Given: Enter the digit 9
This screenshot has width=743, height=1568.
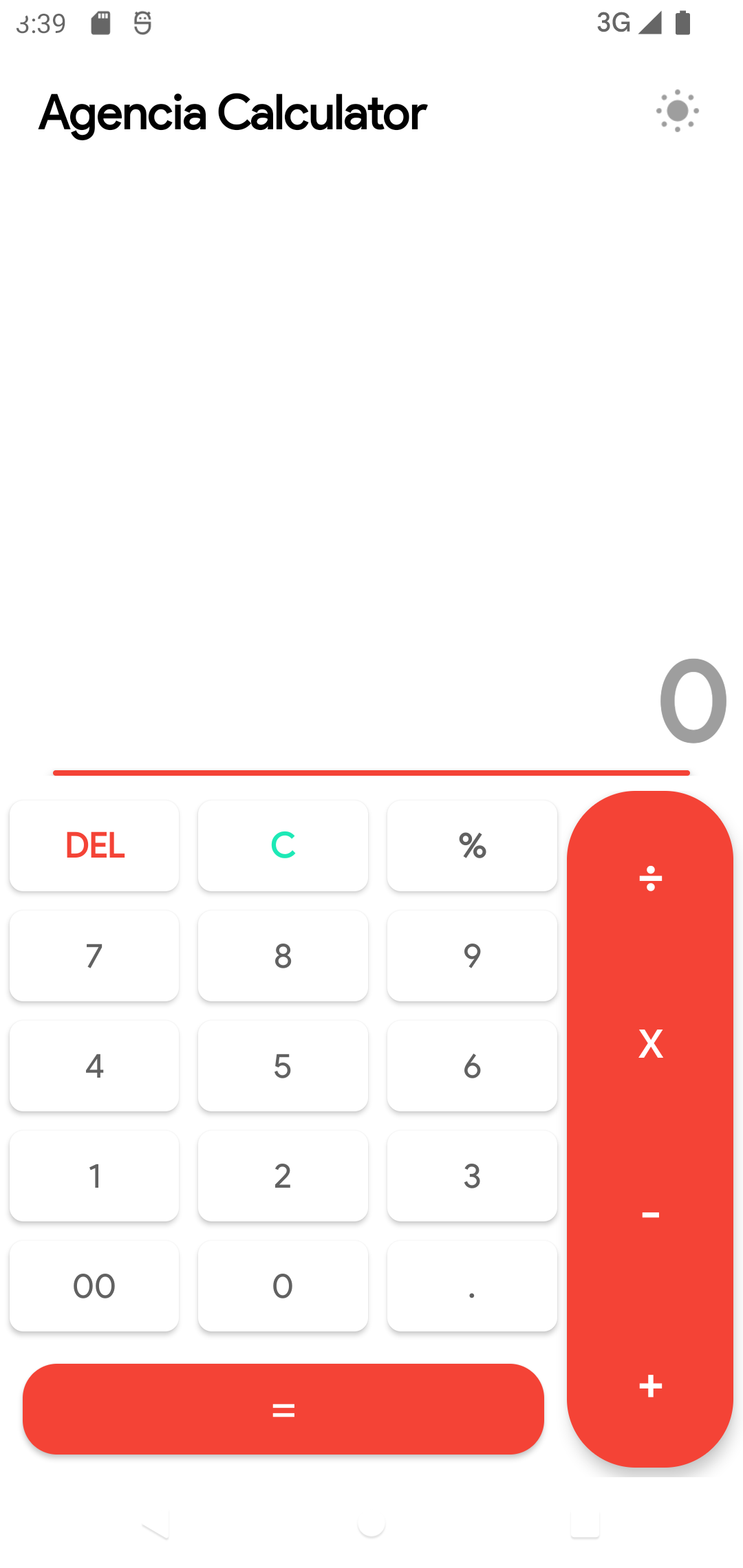Looking at the screenshot, I should 472,955.
